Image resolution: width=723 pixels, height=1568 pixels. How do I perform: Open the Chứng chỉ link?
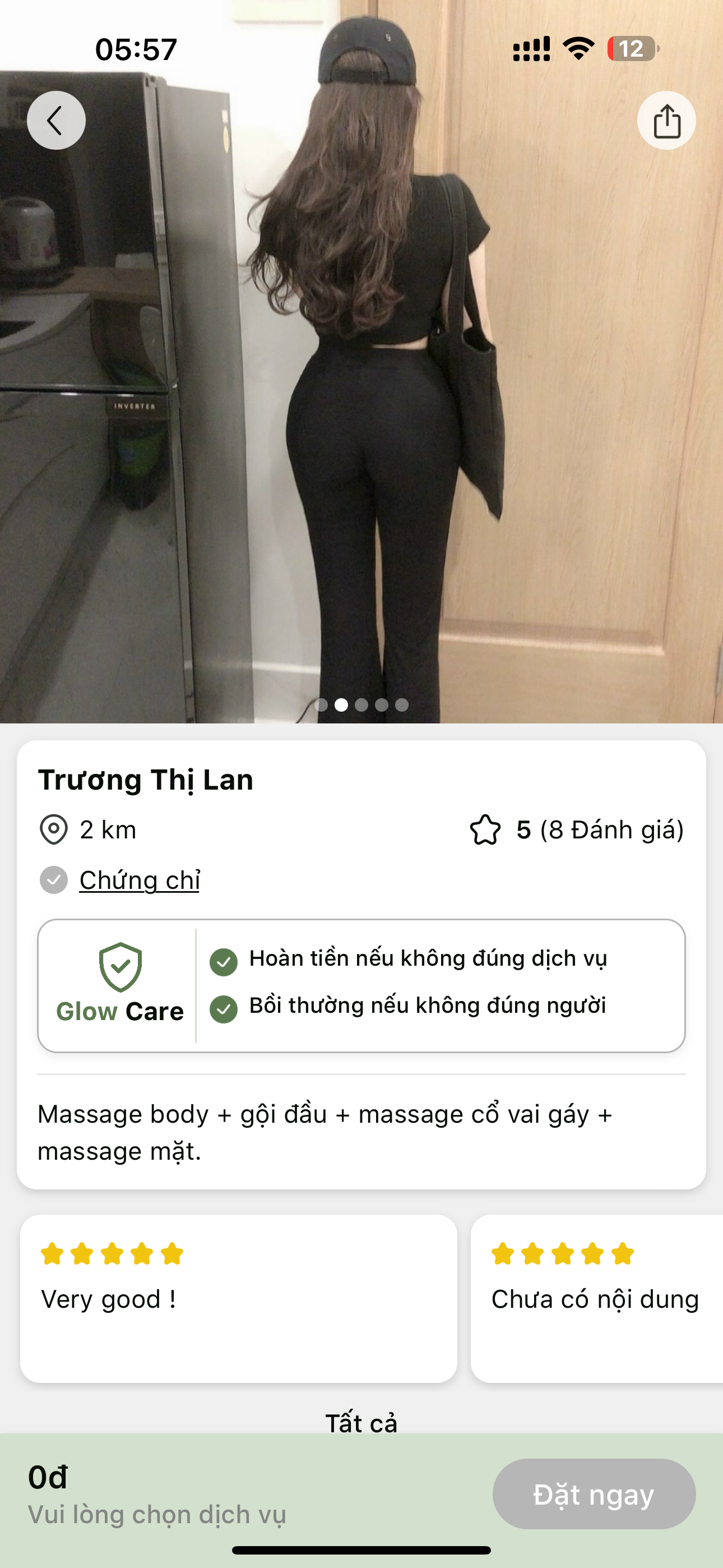coord(140,880)
